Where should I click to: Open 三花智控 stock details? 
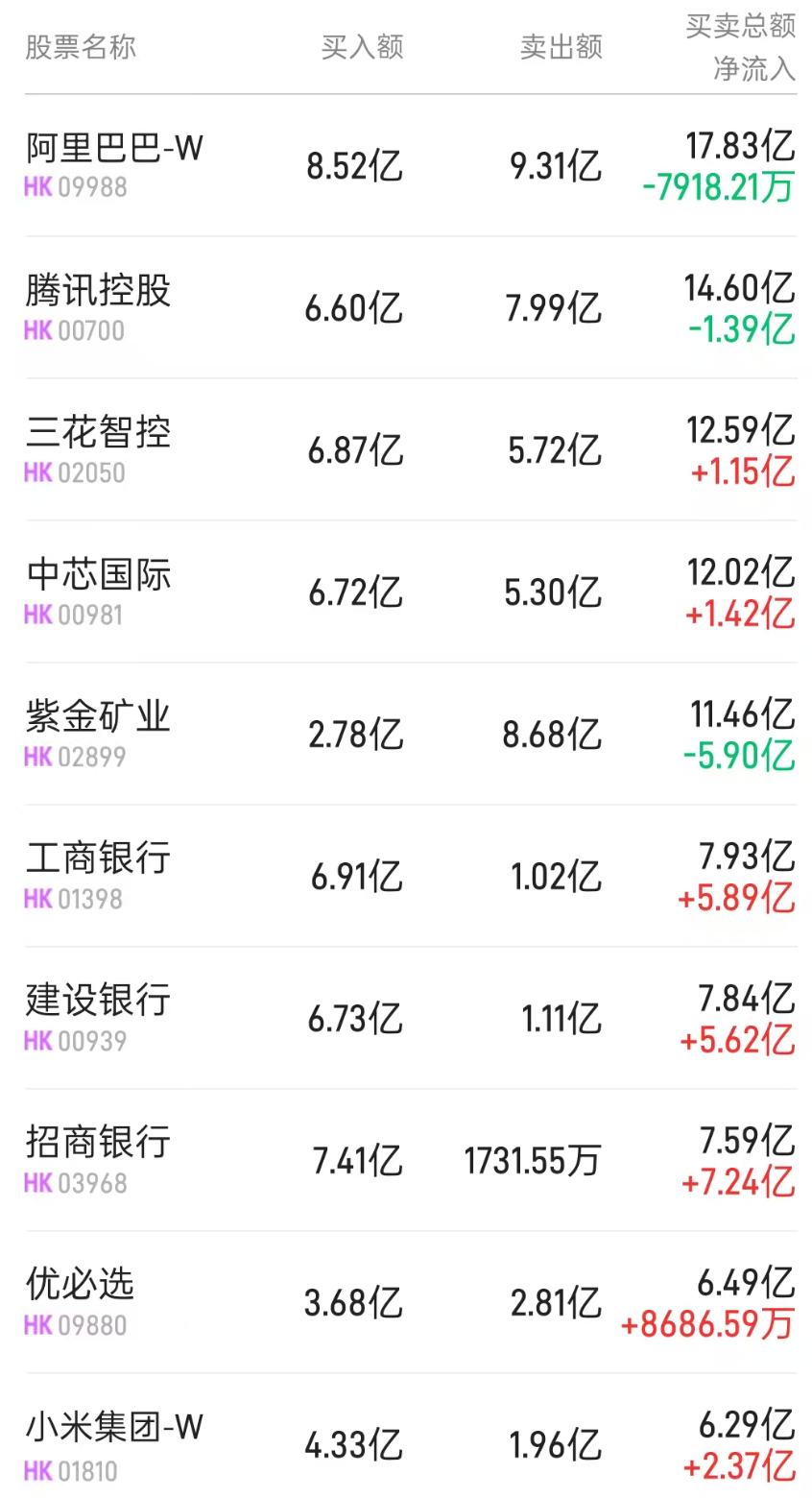pos(100,433)
